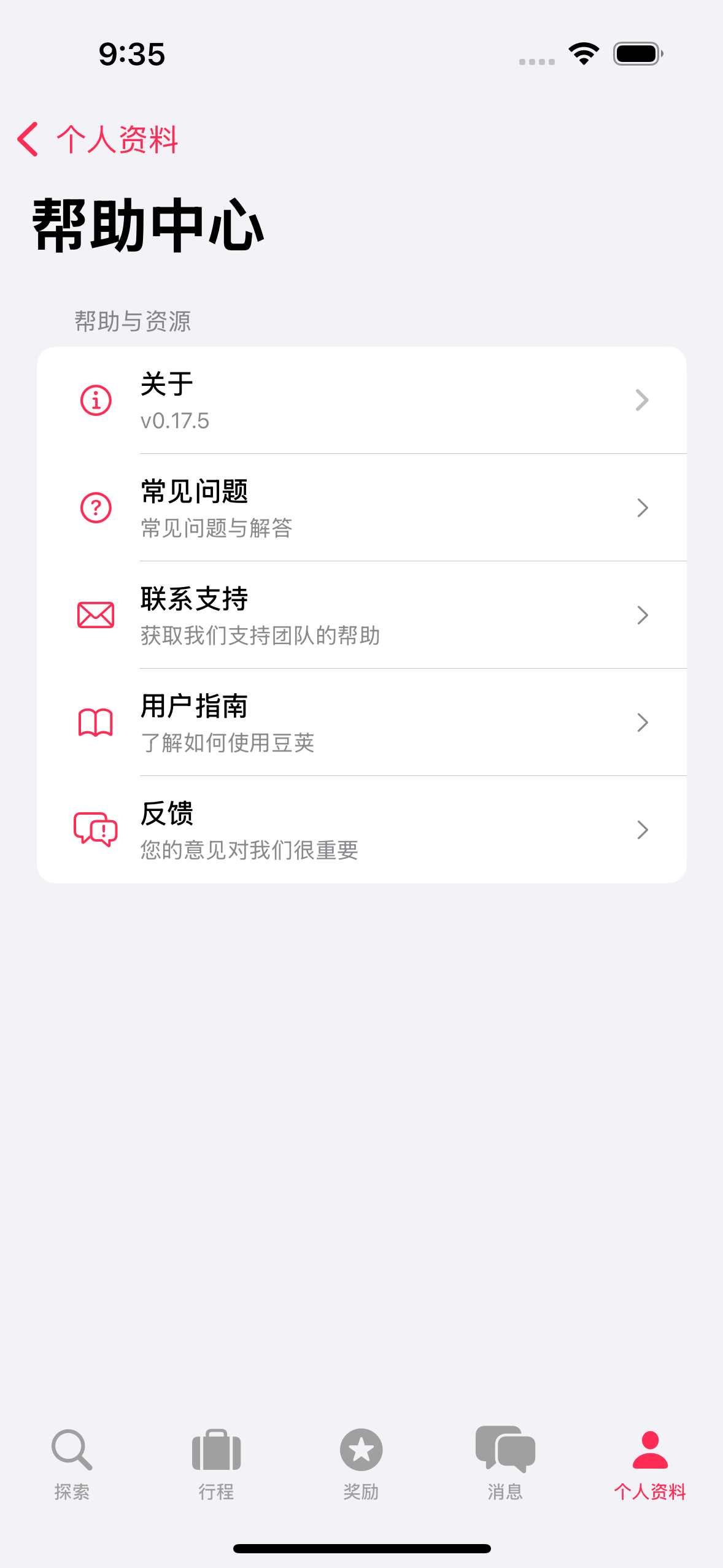This screenshot has width=723, height=1568.
Task: Select 联系支持 to reach support
Action: (361, 615)
